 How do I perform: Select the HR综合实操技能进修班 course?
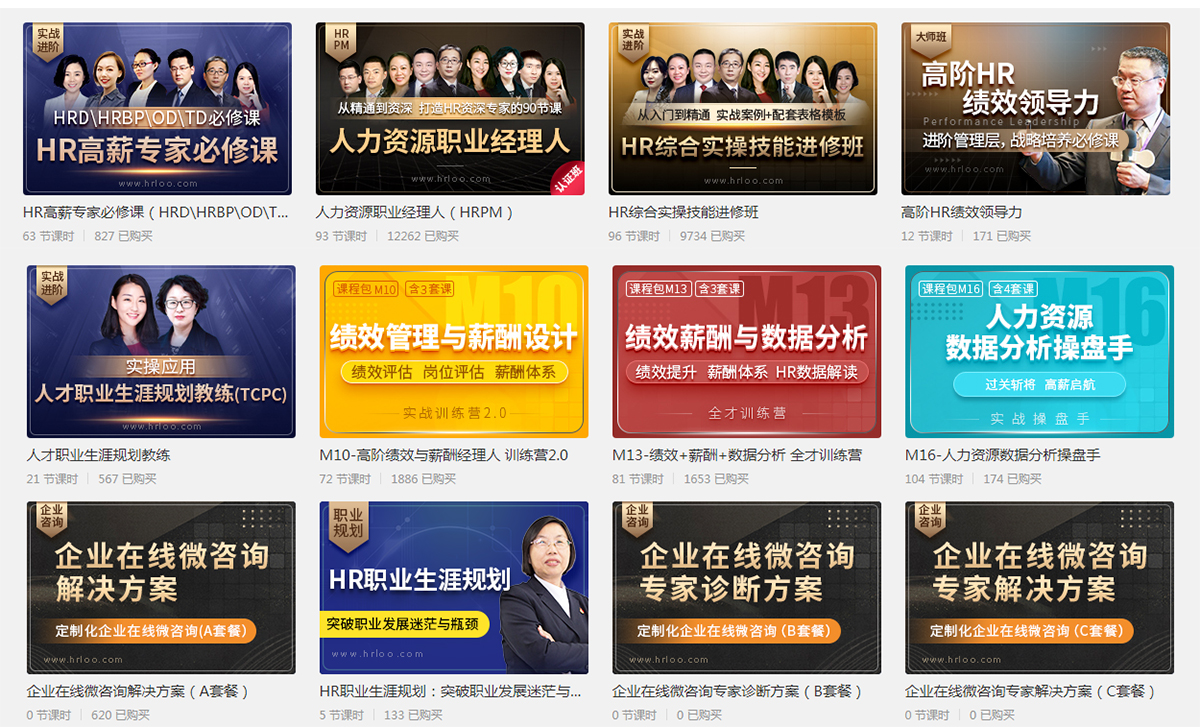tap(743, 109)
